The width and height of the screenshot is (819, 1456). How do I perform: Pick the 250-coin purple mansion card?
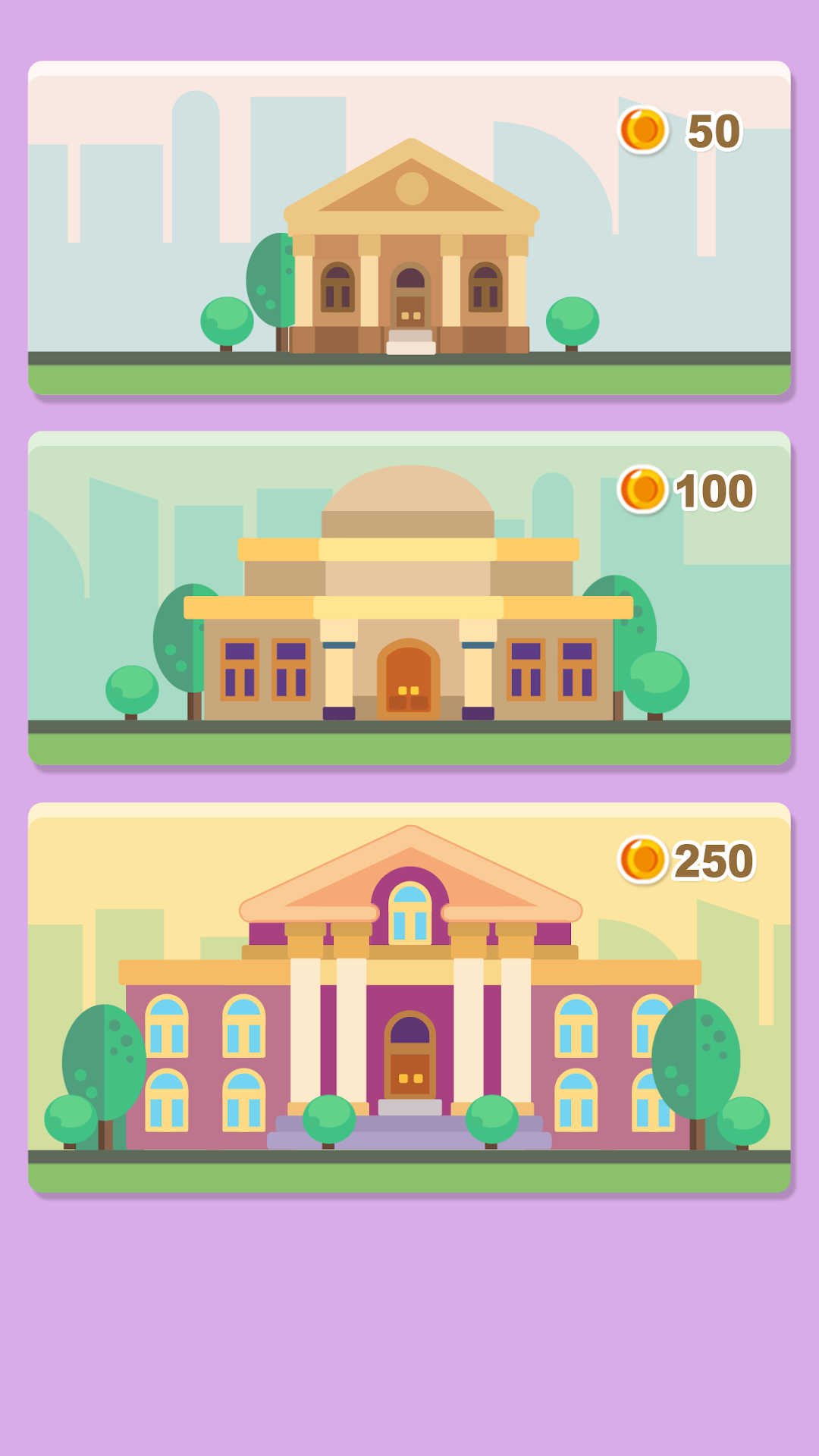point(409,997)
